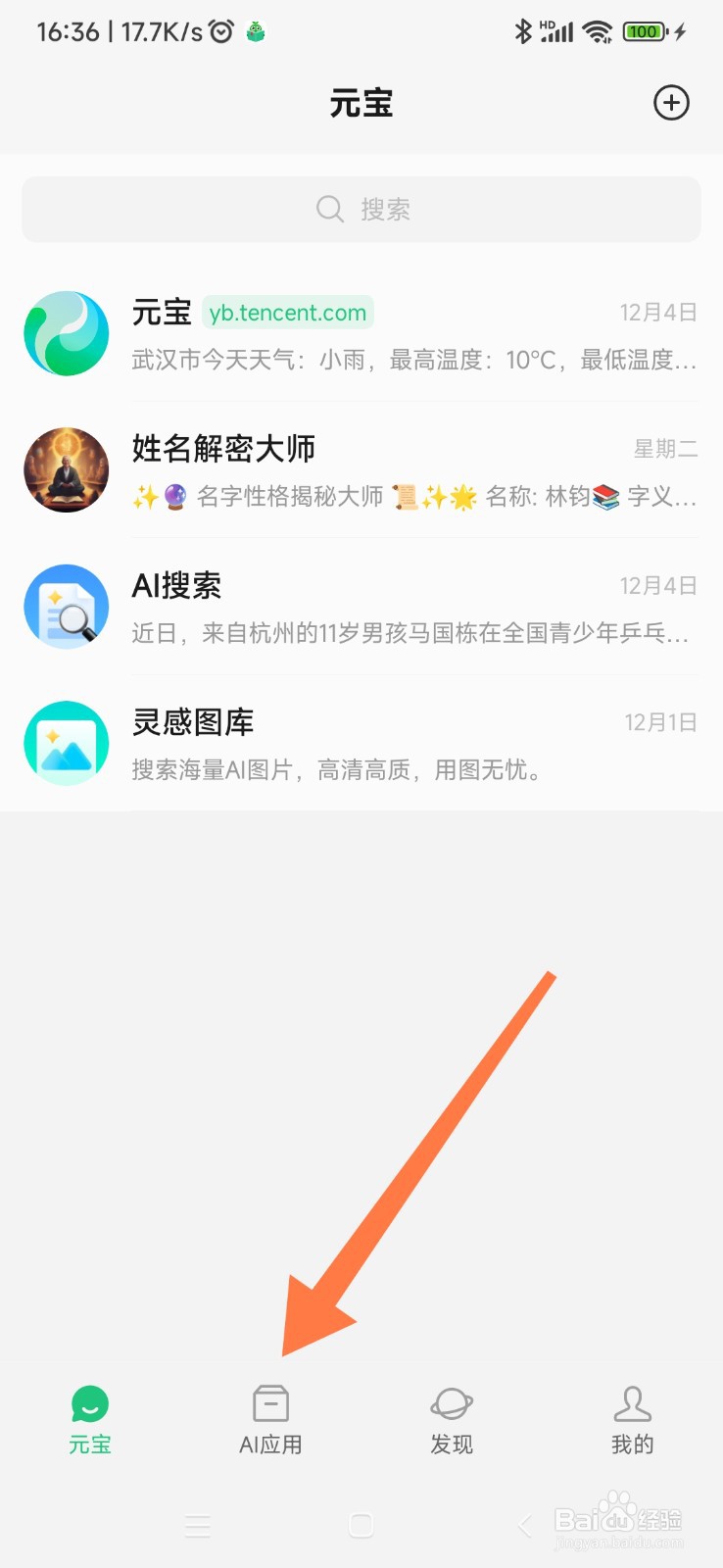Open AI搜索 via its magnifier document icon
This screenshot has width=723, height=1568.
point(66,607)
